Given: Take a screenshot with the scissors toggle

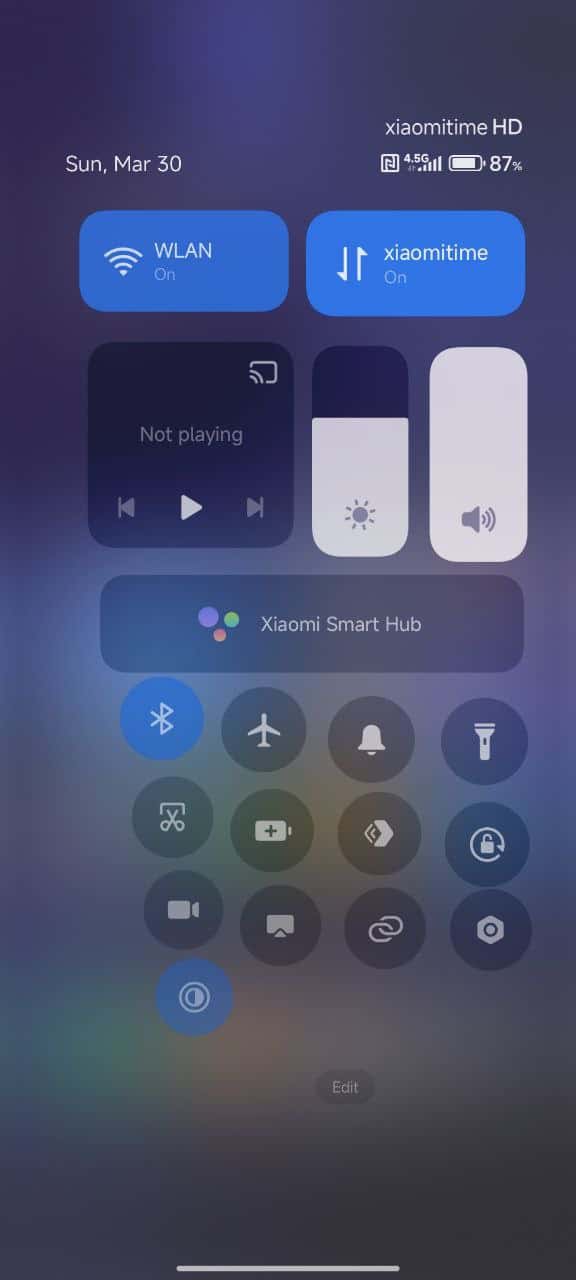Looking at the screenshot, I should [173, 817].
